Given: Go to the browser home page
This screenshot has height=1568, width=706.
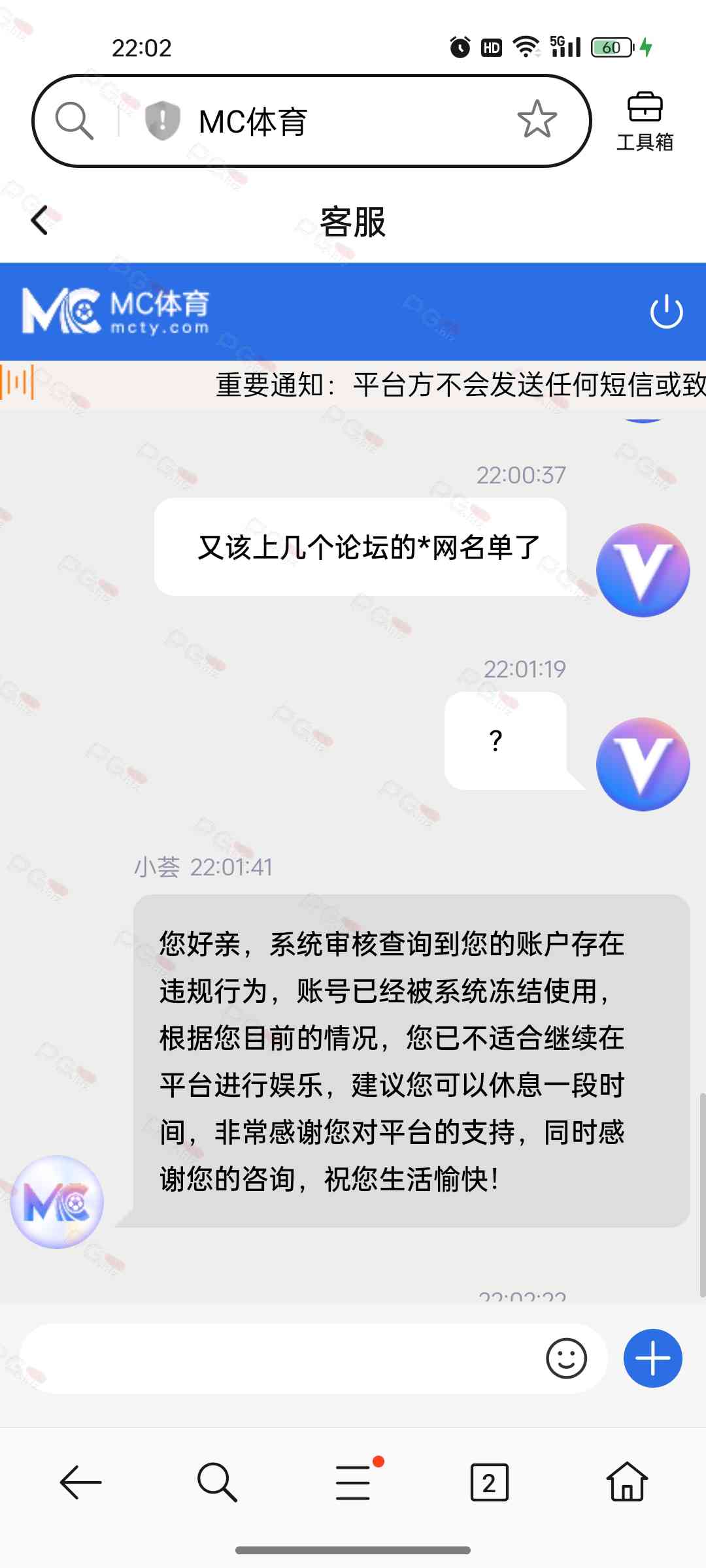Looking at the screenshot, I should pos(626,1482).
